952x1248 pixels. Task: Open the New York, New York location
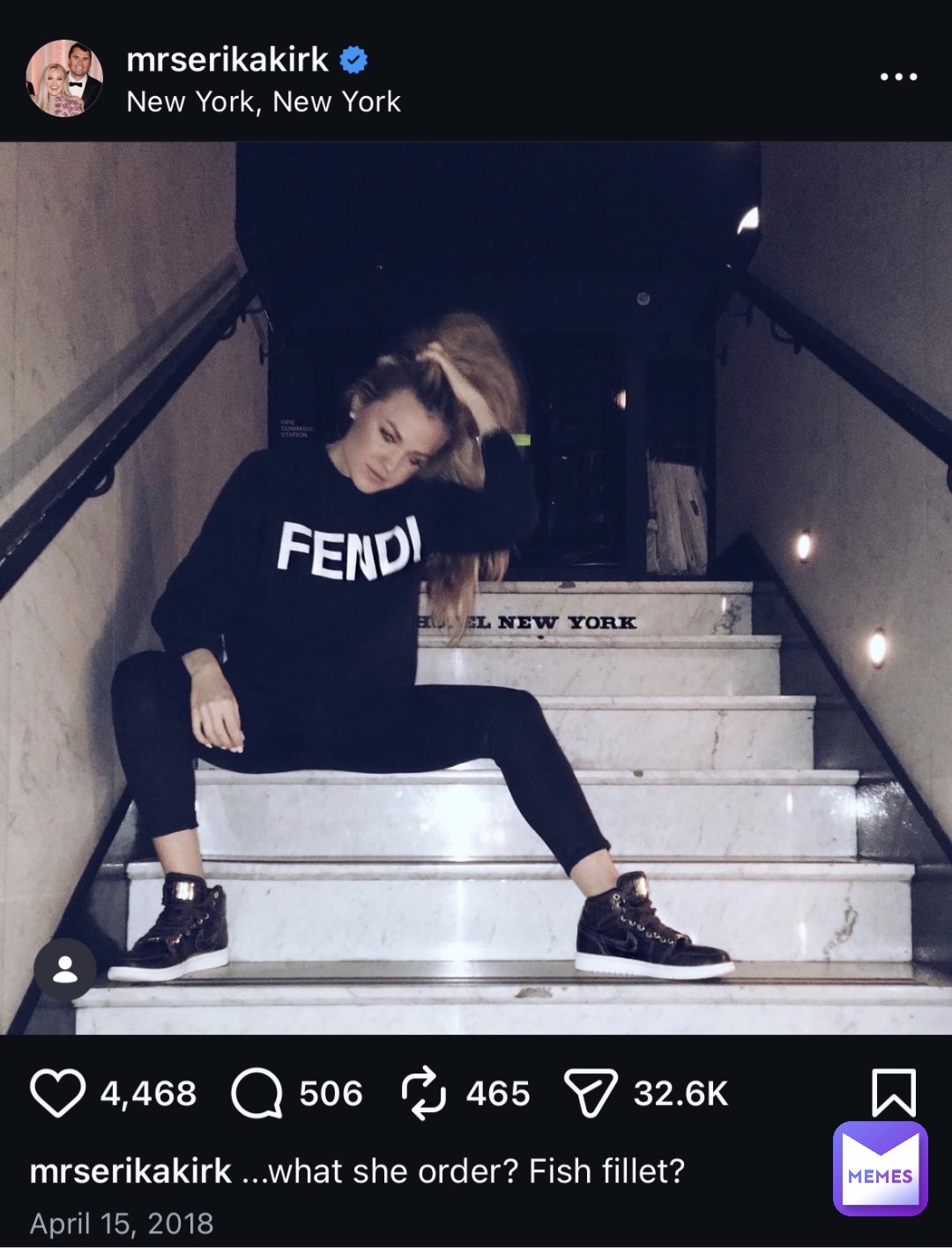tap(263, 102)
